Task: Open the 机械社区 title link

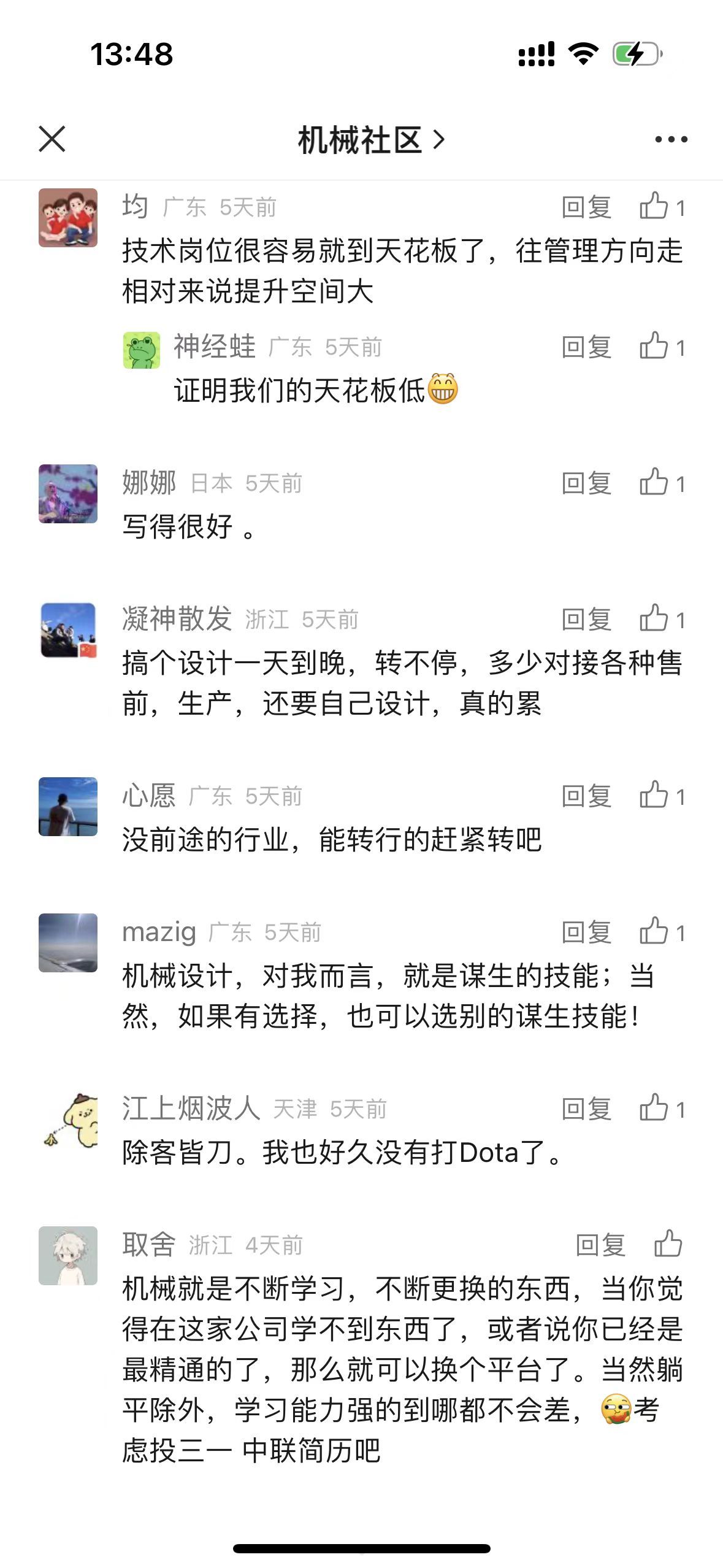Action: coord(370,140)
